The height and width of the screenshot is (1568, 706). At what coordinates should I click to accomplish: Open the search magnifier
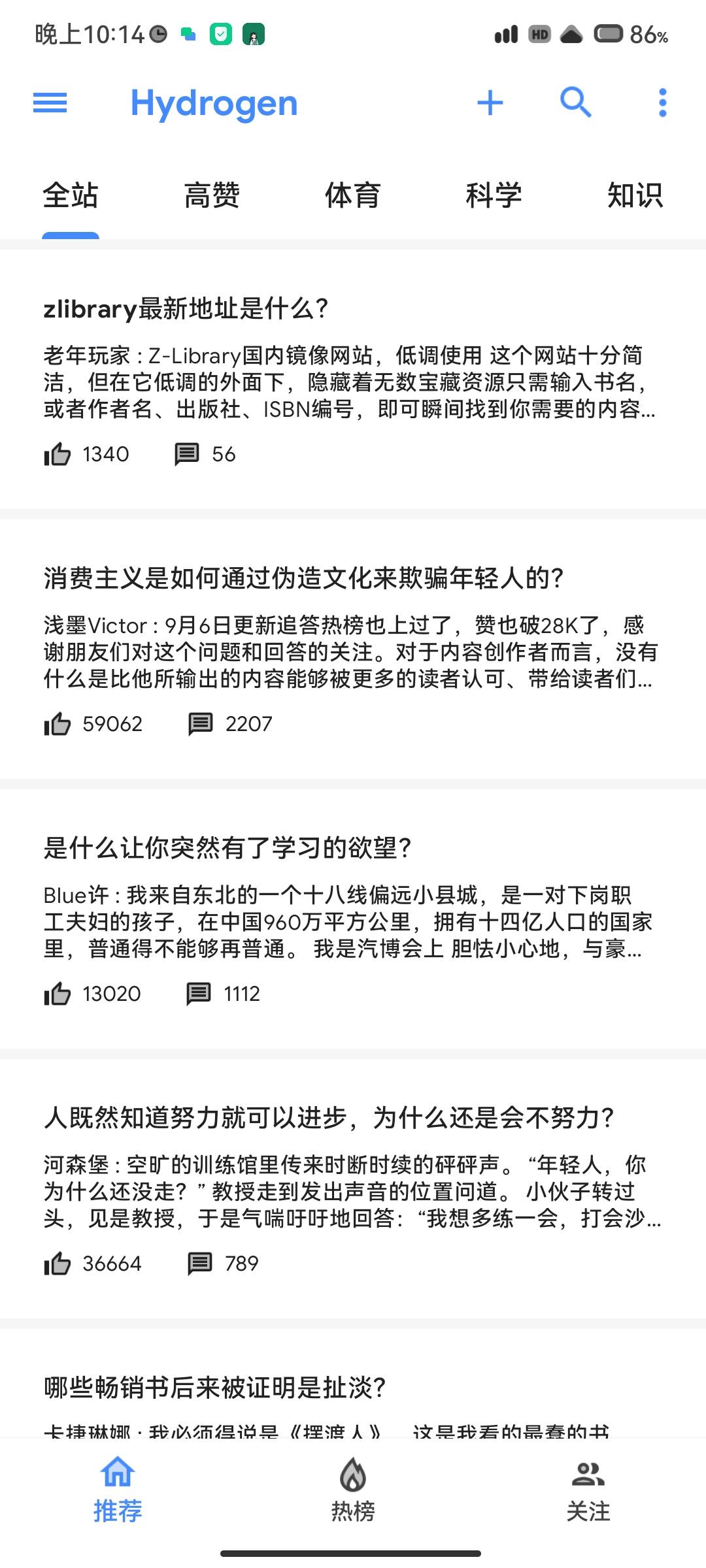click(x=576, y=103)
